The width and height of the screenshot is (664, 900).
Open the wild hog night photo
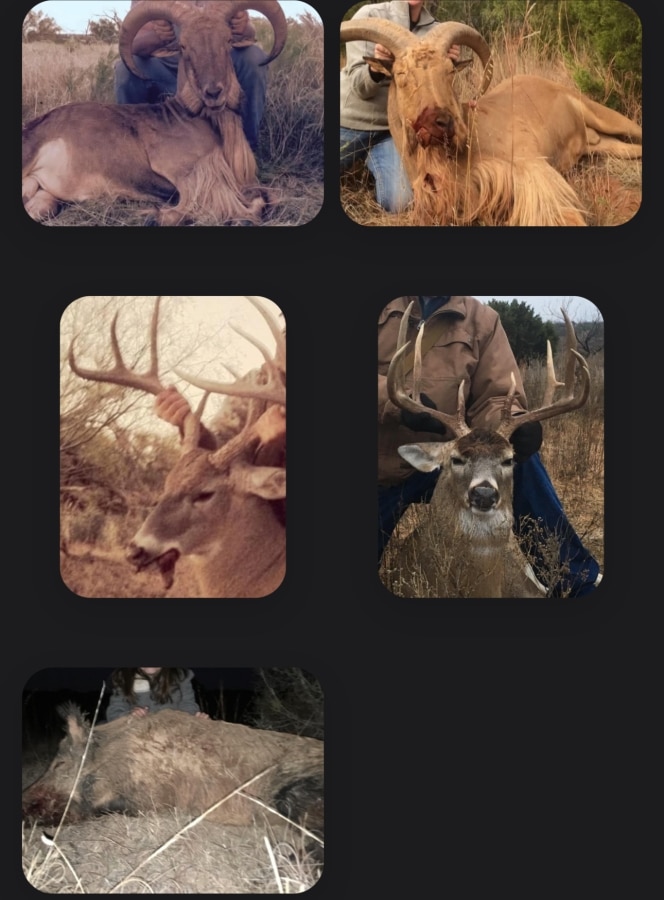pyautogui.click(x=172, y=780)
